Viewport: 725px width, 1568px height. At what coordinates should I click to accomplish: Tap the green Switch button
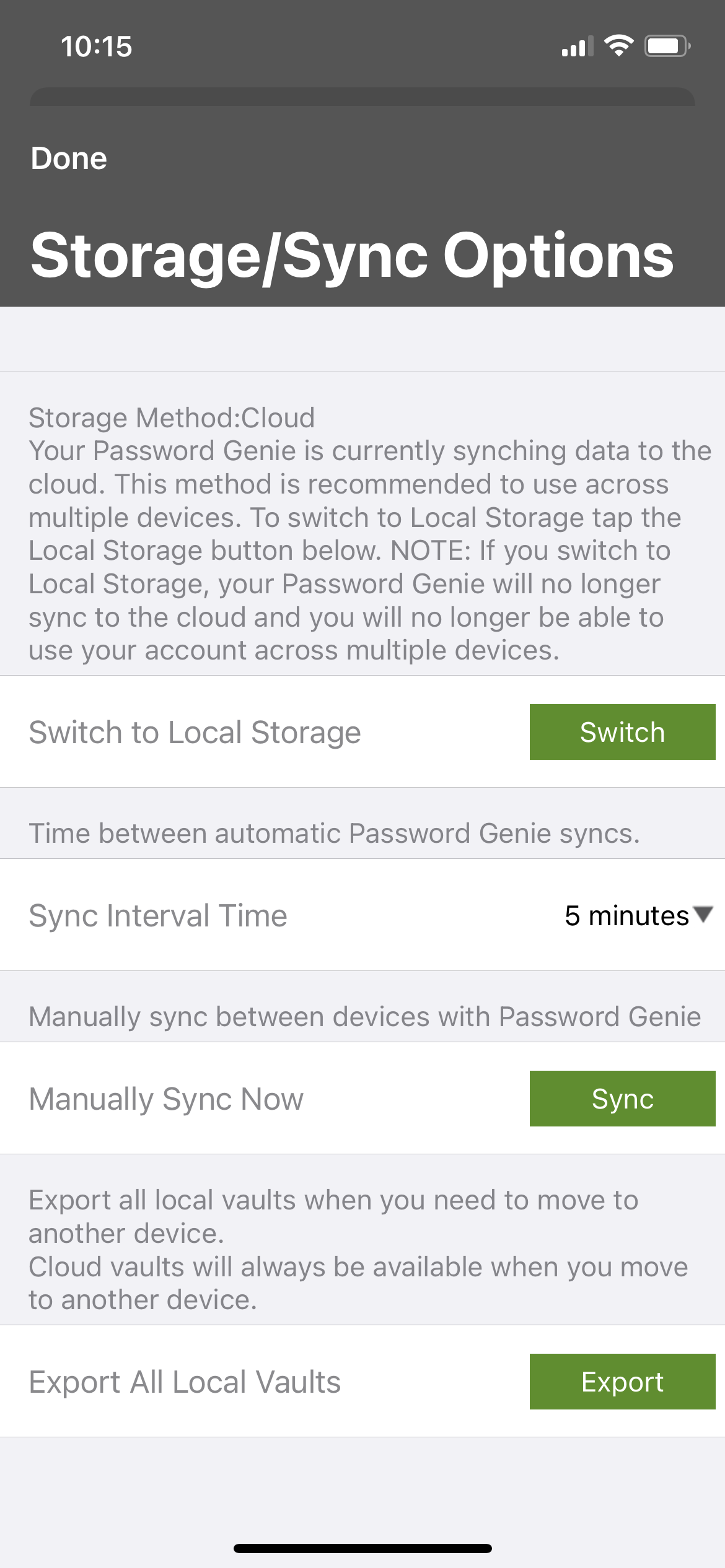pyautogui.click(x=622, y=732)
